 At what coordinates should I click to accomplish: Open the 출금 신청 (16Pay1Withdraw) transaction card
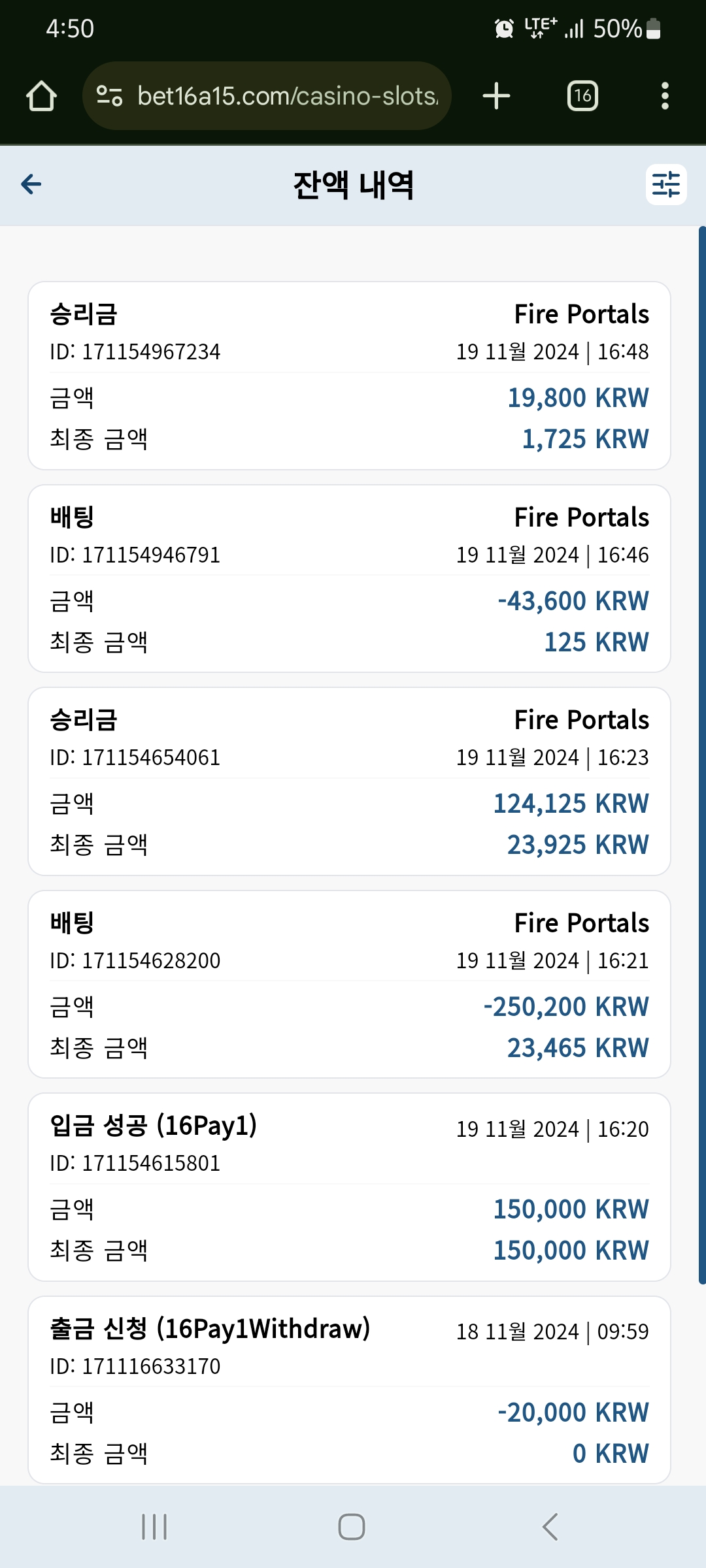pyautogui.click(x=349, y=1390)
